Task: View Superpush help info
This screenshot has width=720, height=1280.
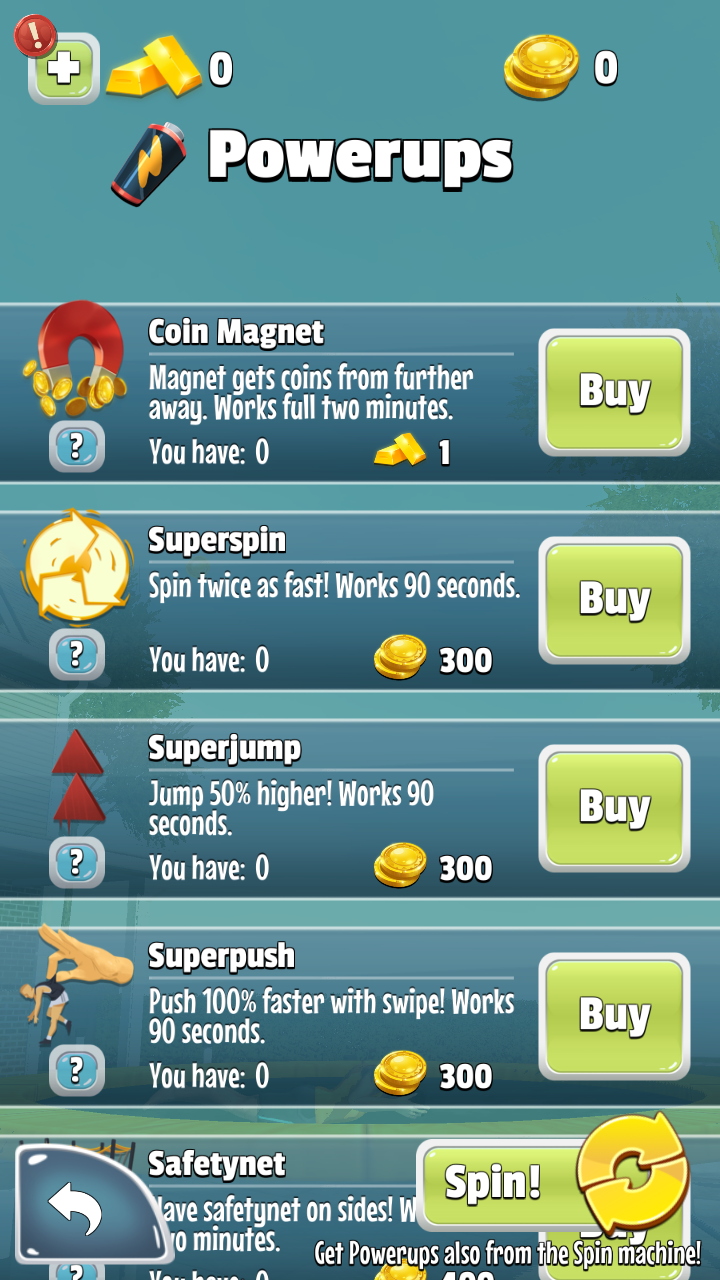Action: [x=77, y=1071]
